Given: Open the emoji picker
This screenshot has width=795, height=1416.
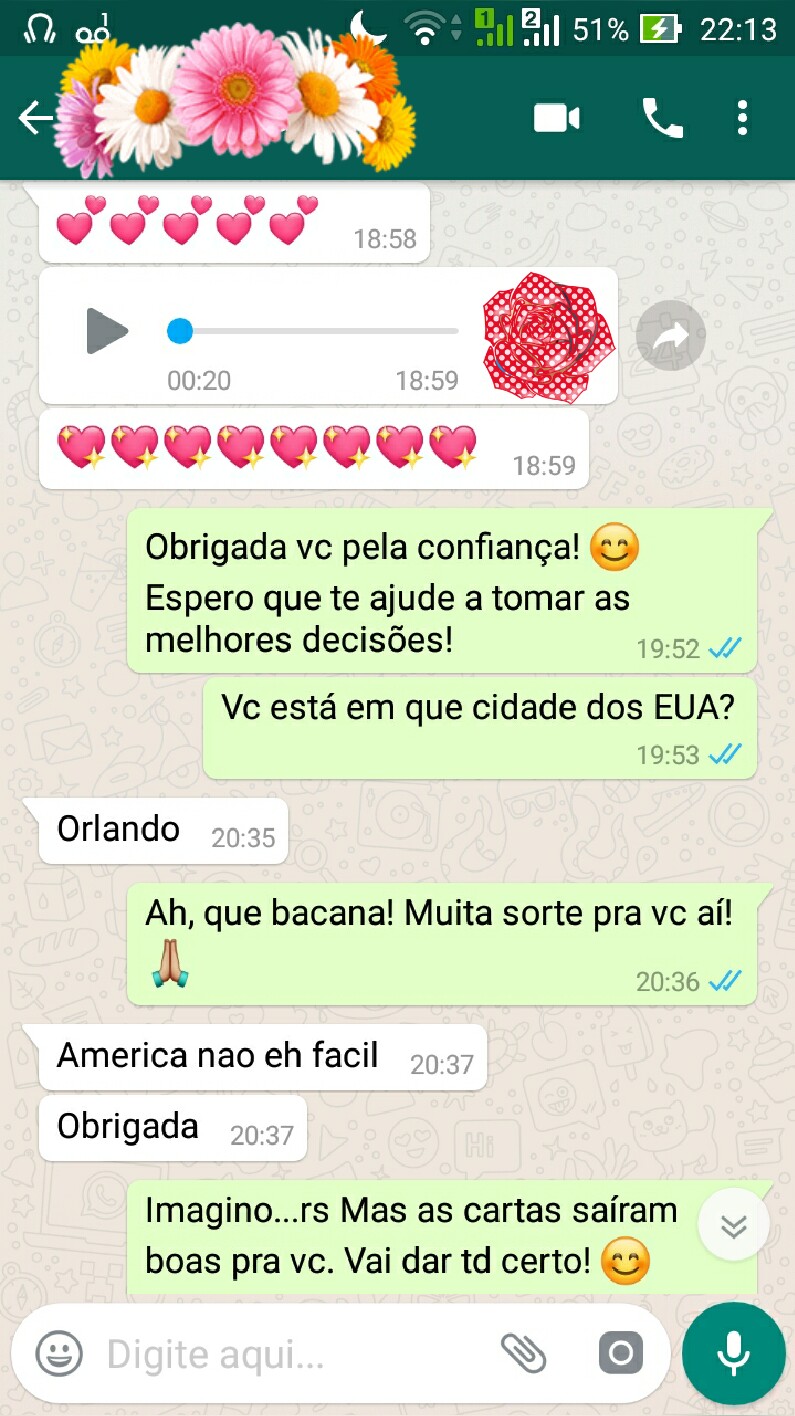Looking at the screenshot, I should (60, 1354).
